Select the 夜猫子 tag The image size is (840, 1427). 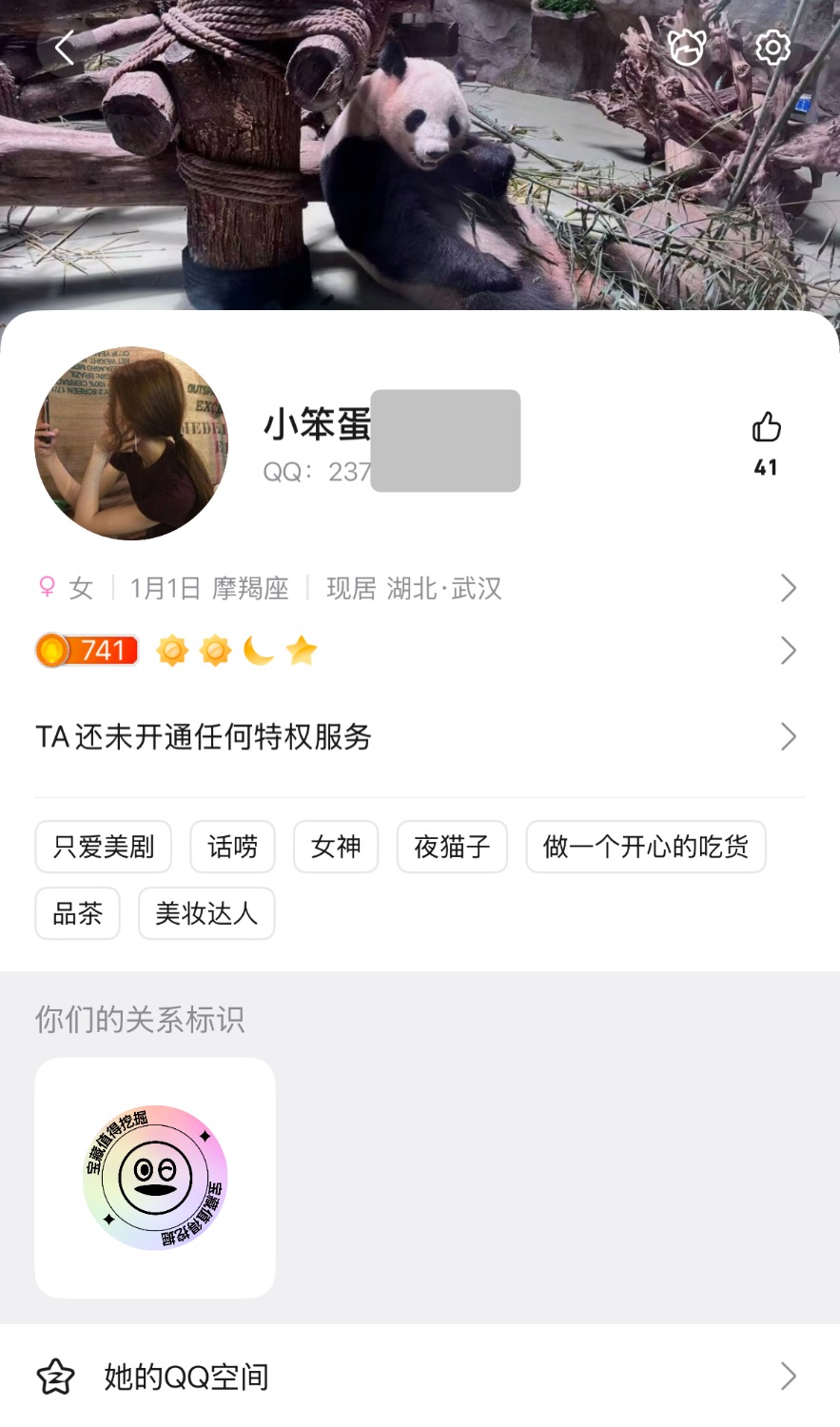452,847
